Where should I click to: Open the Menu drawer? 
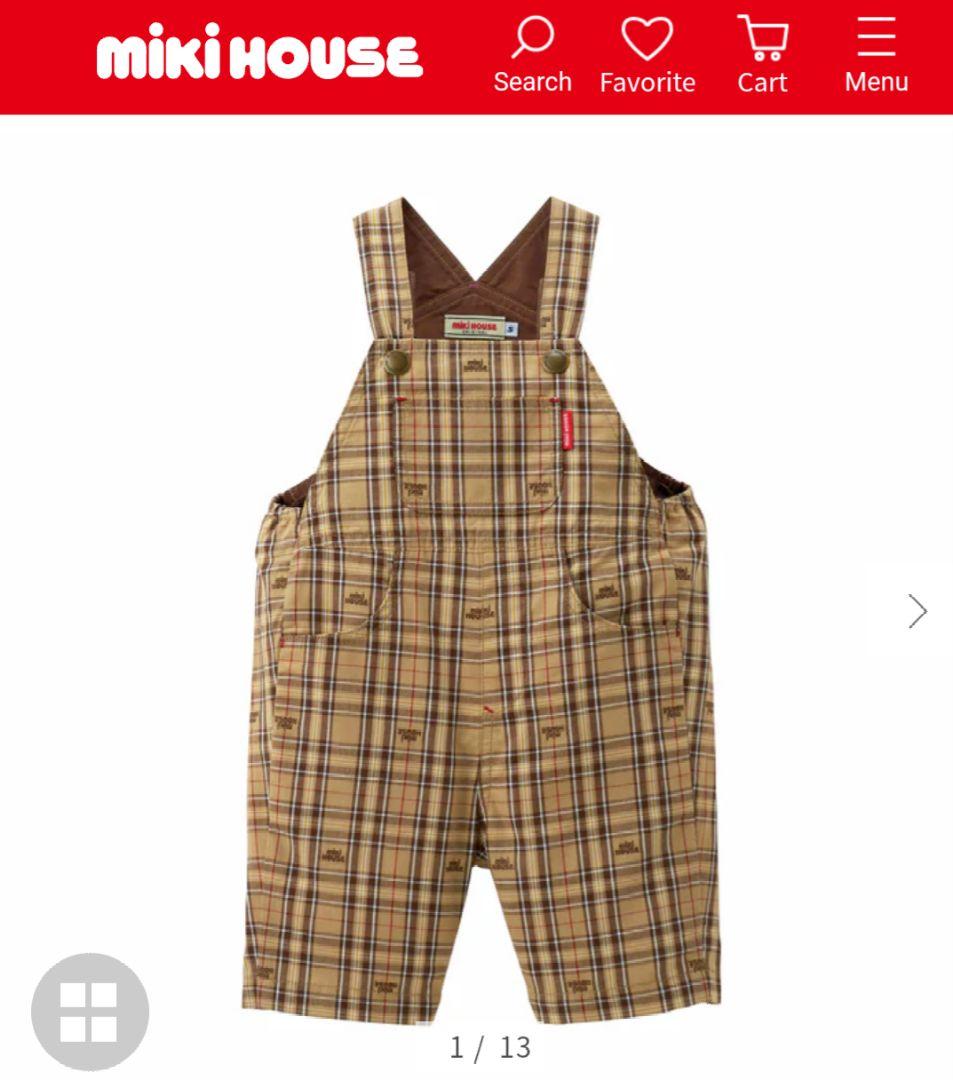coord(876,56)
